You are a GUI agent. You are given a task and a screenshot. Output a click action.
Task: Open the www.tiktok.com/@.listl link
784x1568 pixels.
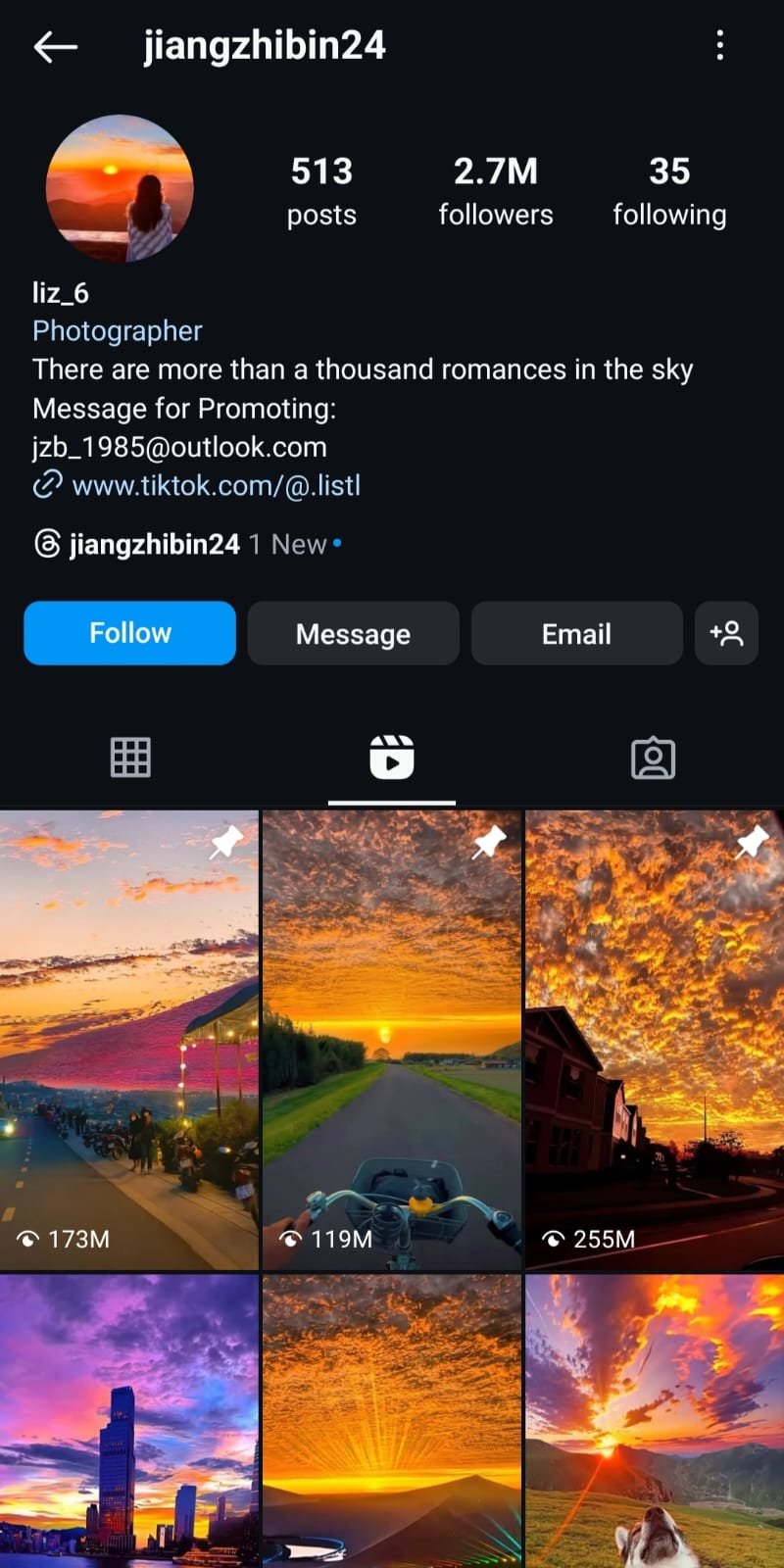pyautogui.click(x=216, y=485)
